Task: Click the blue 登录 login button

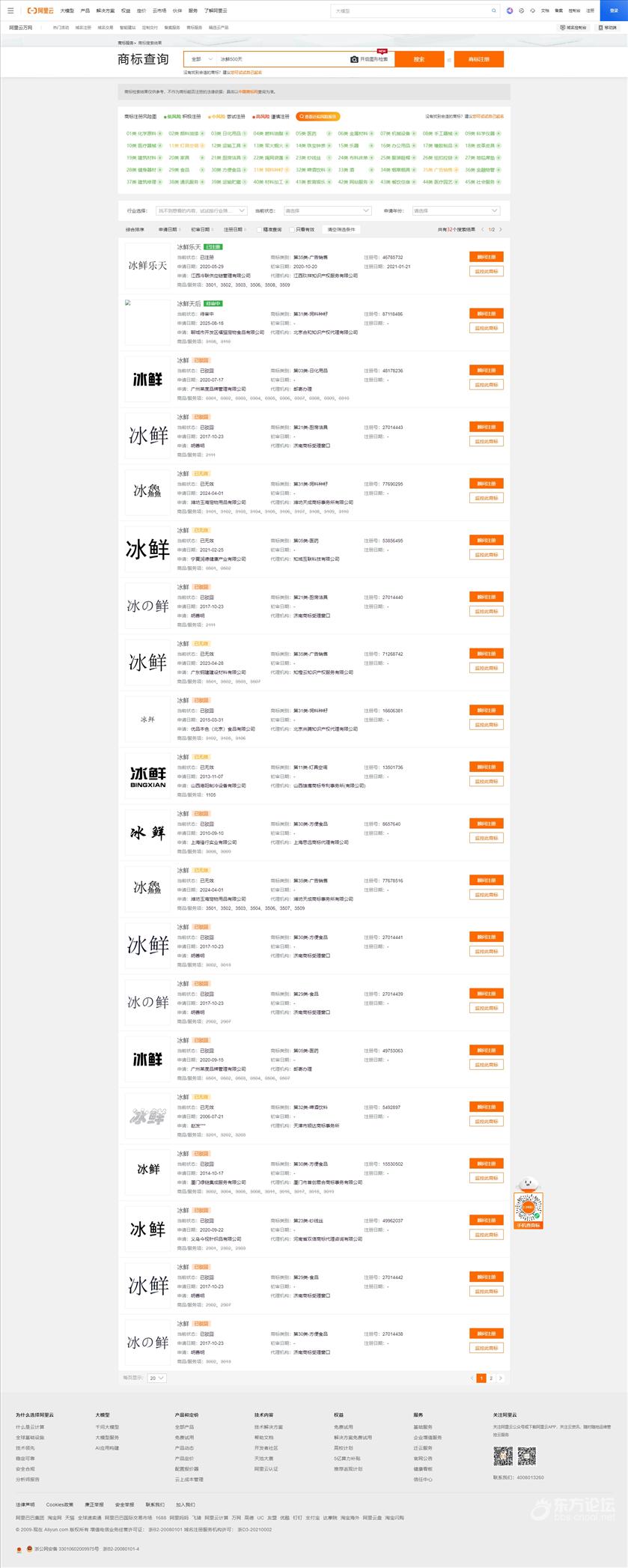Action: [614, 10]
